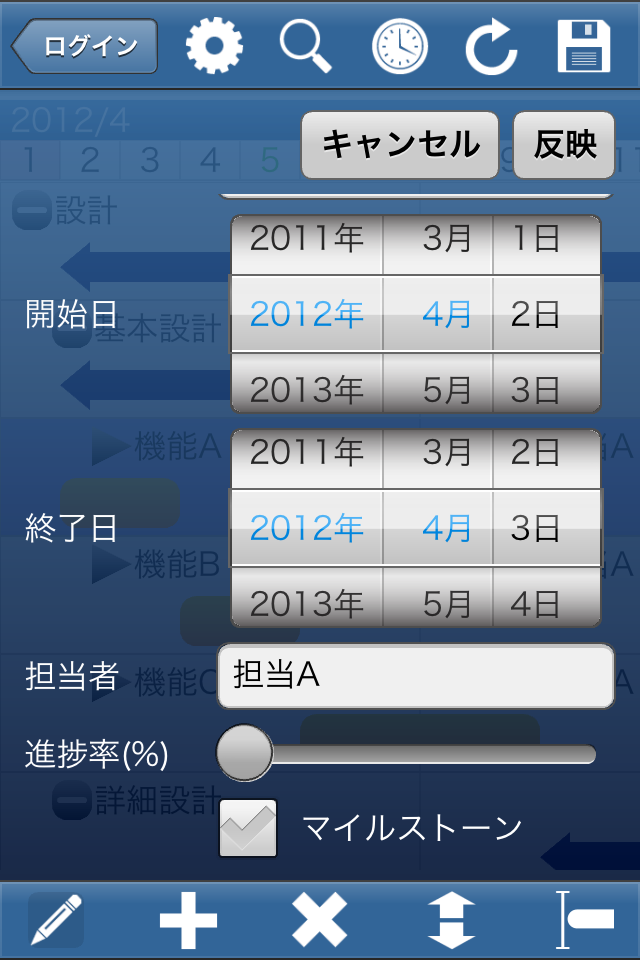Tap the キャンセル button
640x960 pixels.
click(x=400, y=145)
